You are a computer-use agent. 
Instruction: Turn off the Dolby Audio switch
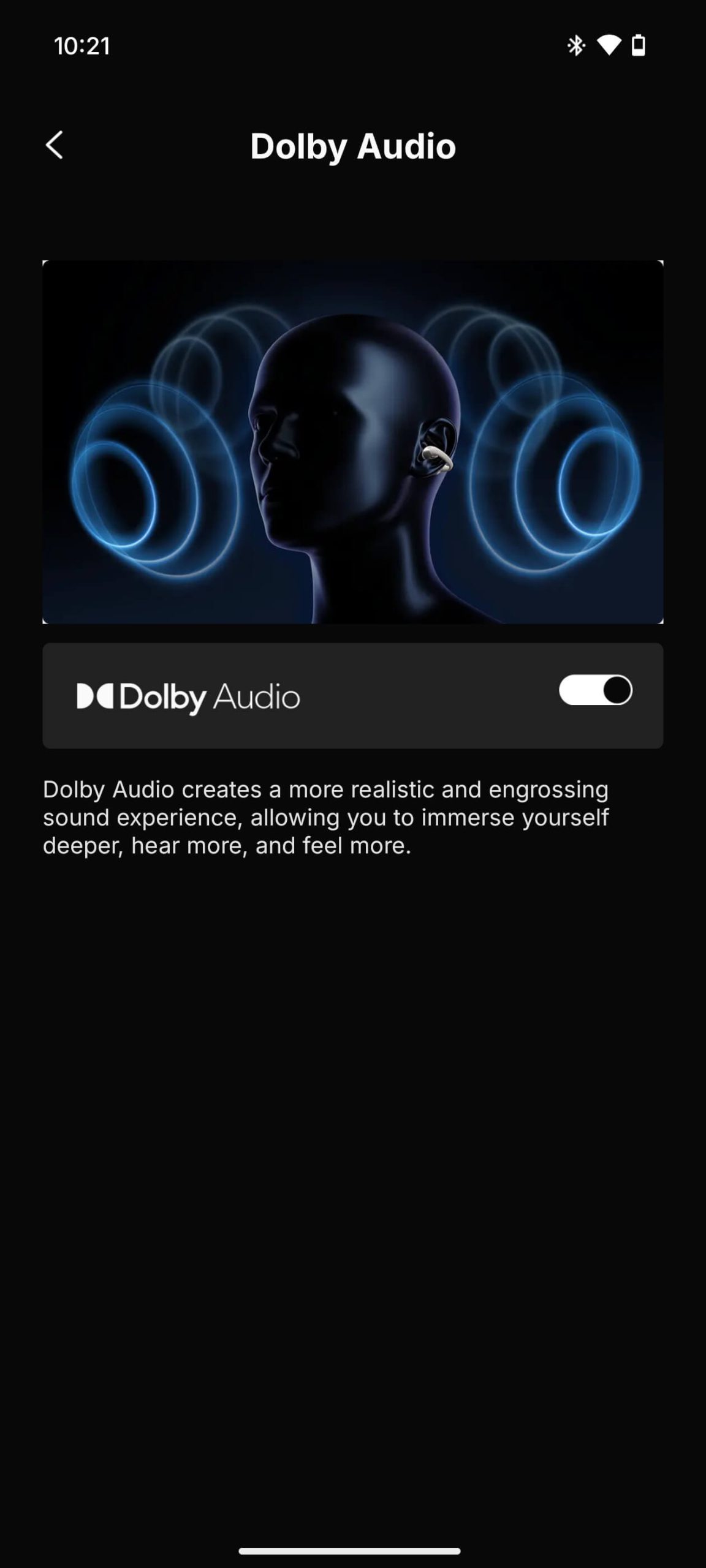(x=595, y=690)
